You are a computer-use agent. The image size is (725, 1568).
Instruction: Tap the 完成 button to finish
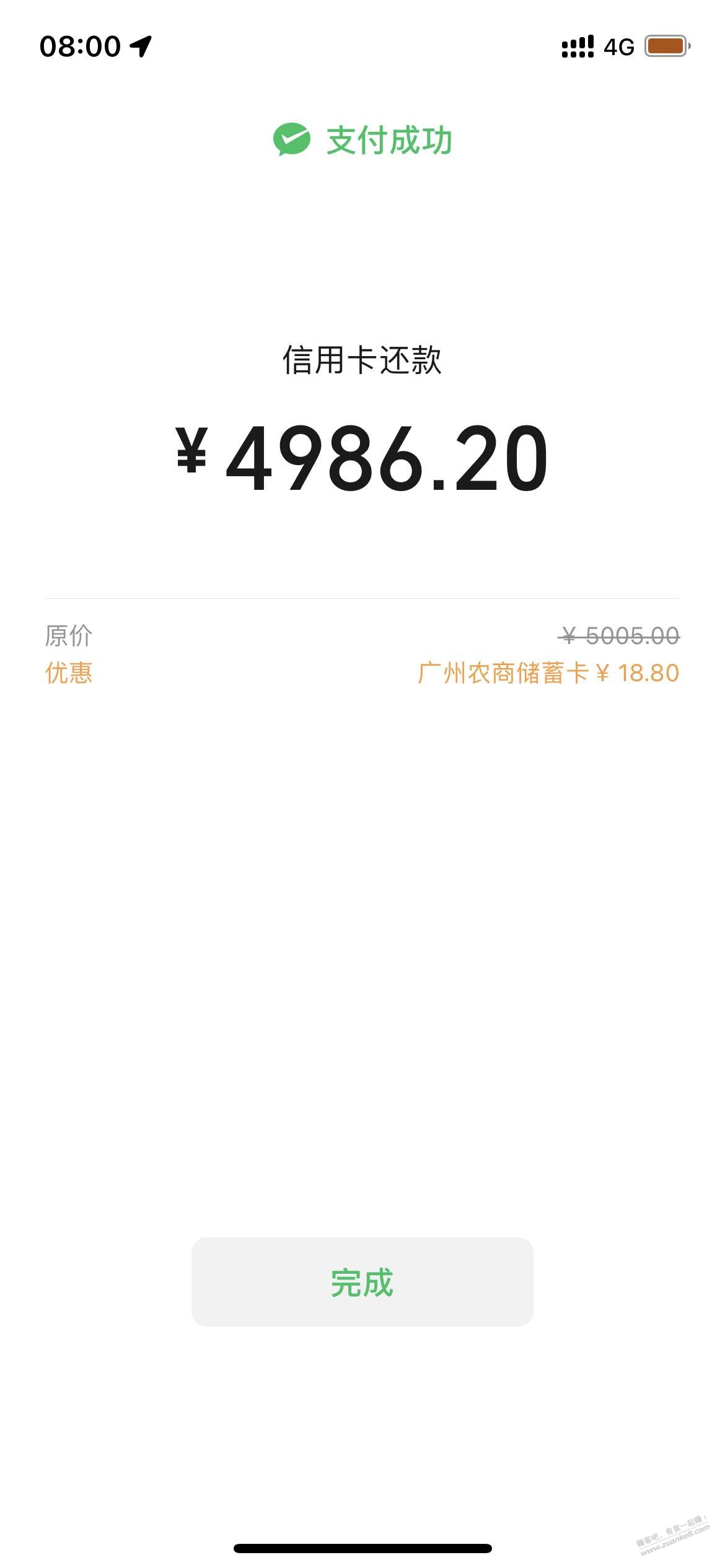pyautogui.click(x=362, y=1282)
